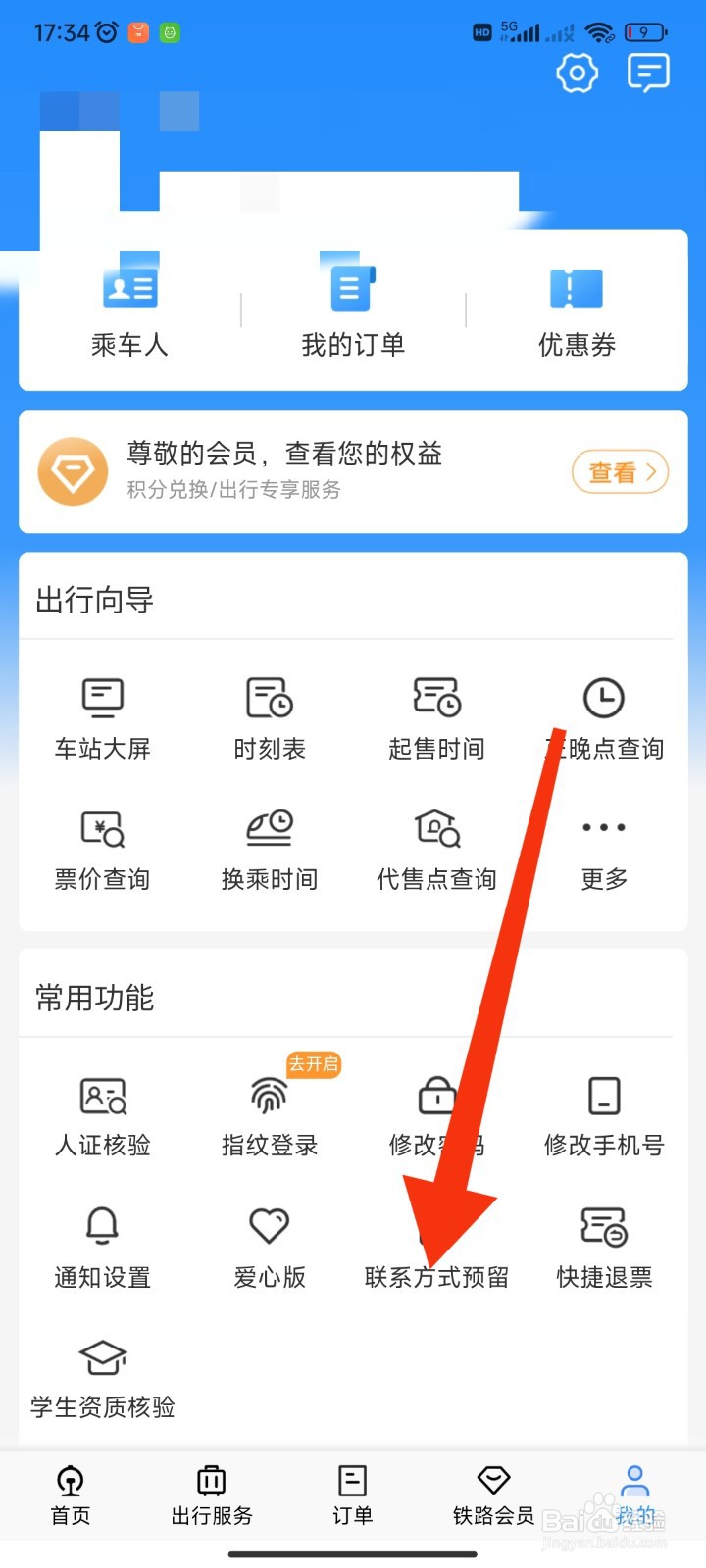This screenshot has height=1568, width=706.
Task: Check 起售时间 ticket sale time
Action: click(x=435, y=715)
